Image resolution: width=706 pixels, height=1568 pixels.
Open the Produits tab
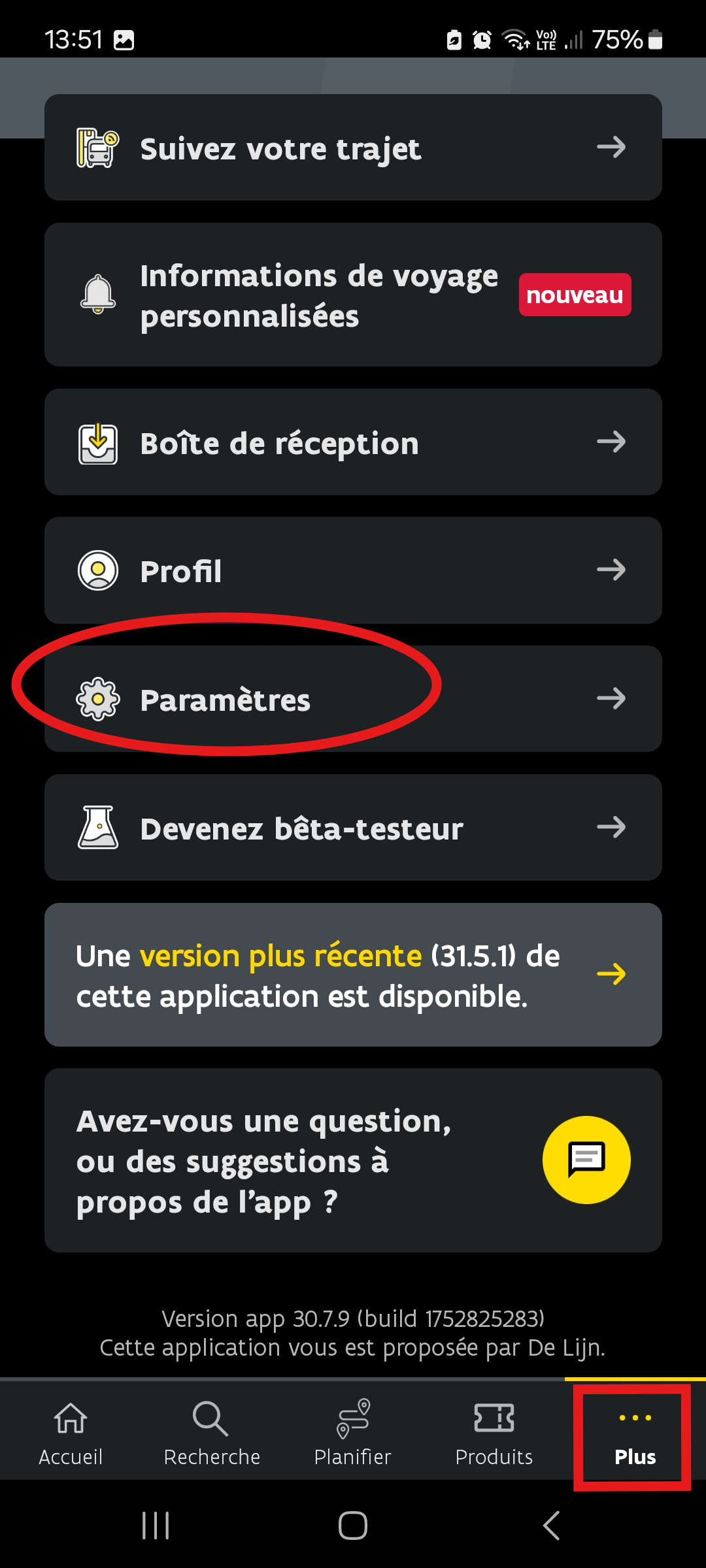click(x=494, y=1432)
